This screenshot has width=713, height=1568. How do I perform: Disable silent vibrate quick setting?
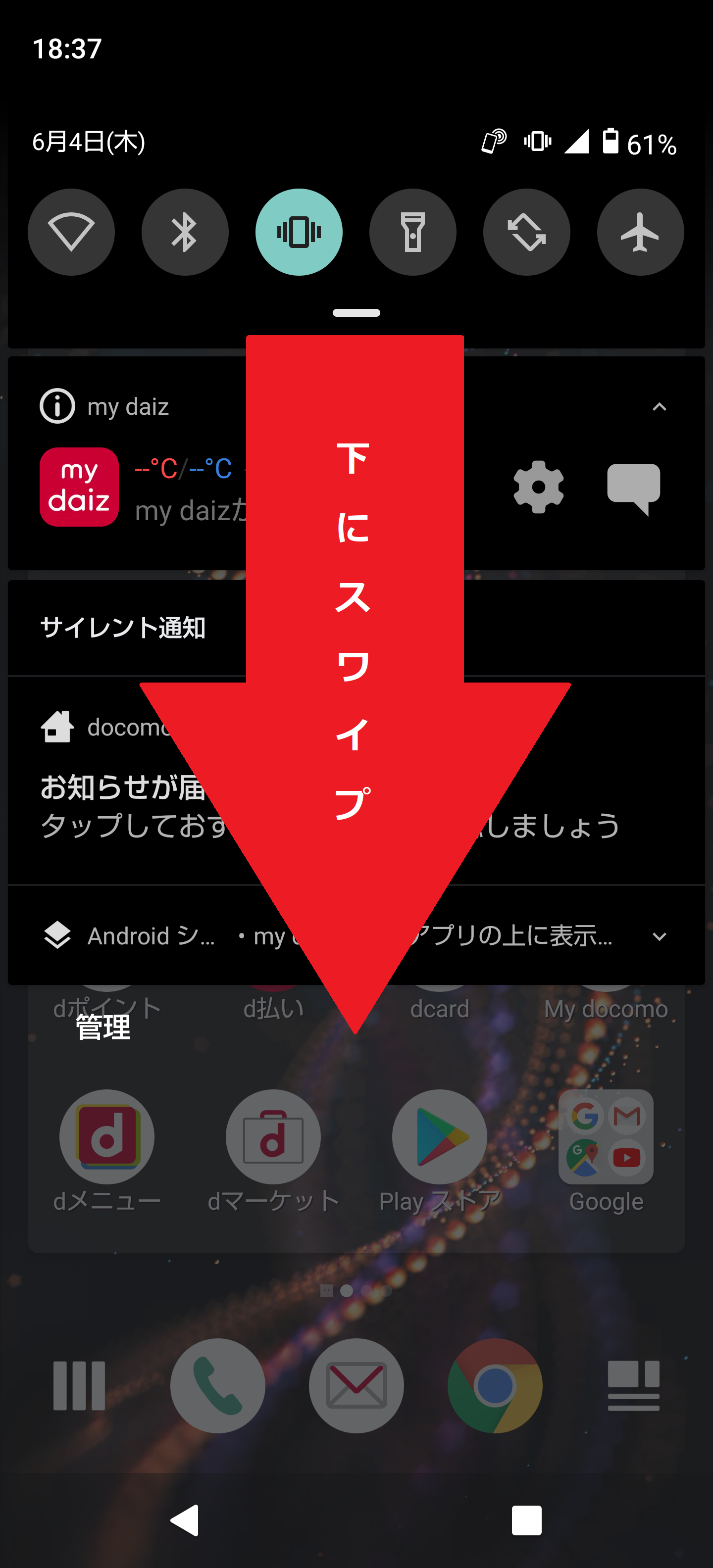299,232
